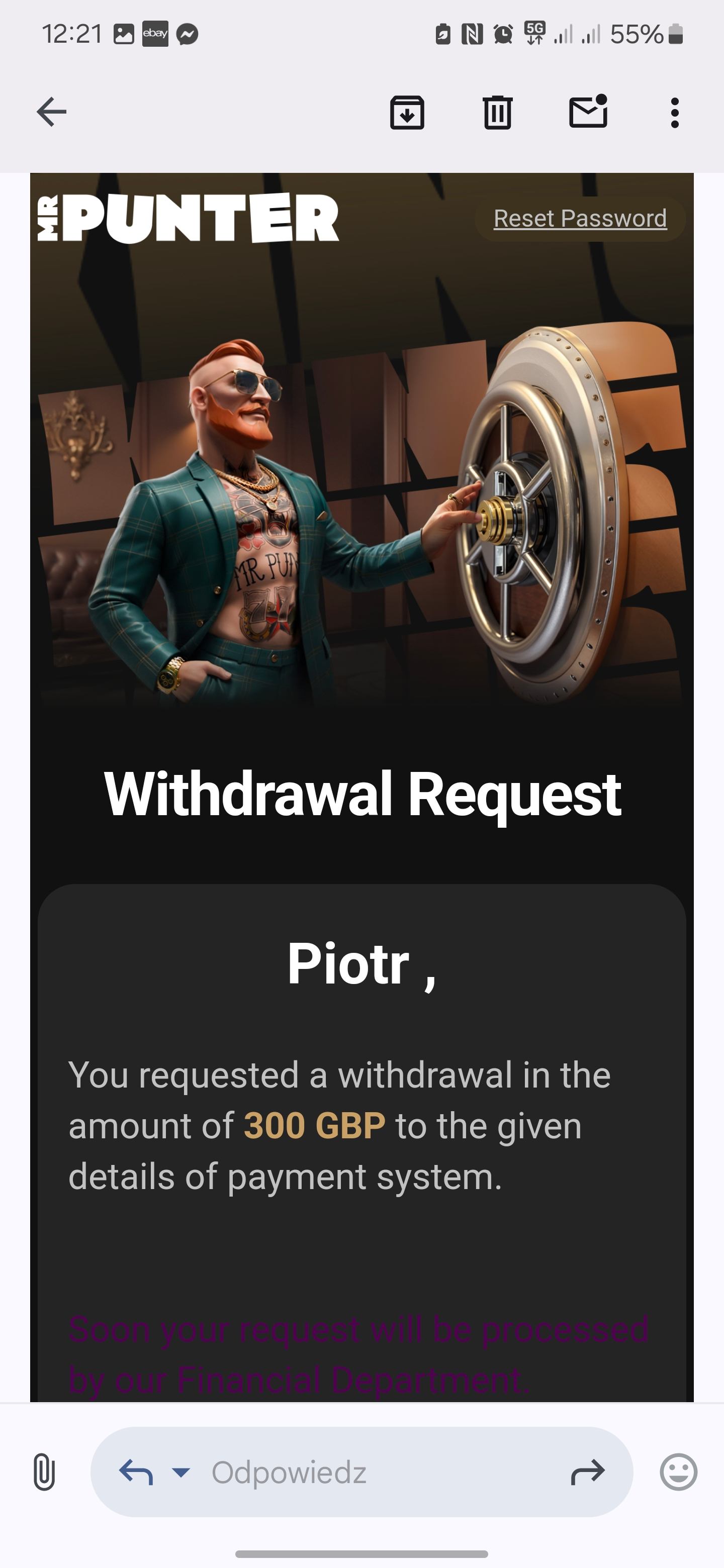The width and height of the screenshot is (724, 1568).
Task: Go back to the inbox
Action: click(52, 112)
